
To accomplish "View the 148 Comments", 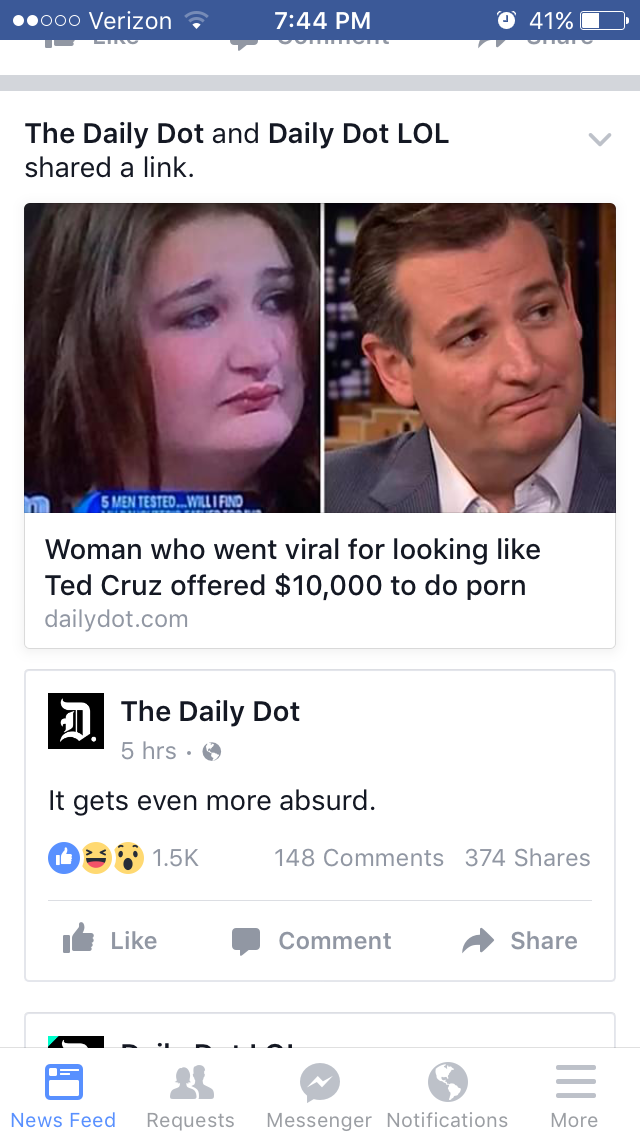I will tap(359, 858).
